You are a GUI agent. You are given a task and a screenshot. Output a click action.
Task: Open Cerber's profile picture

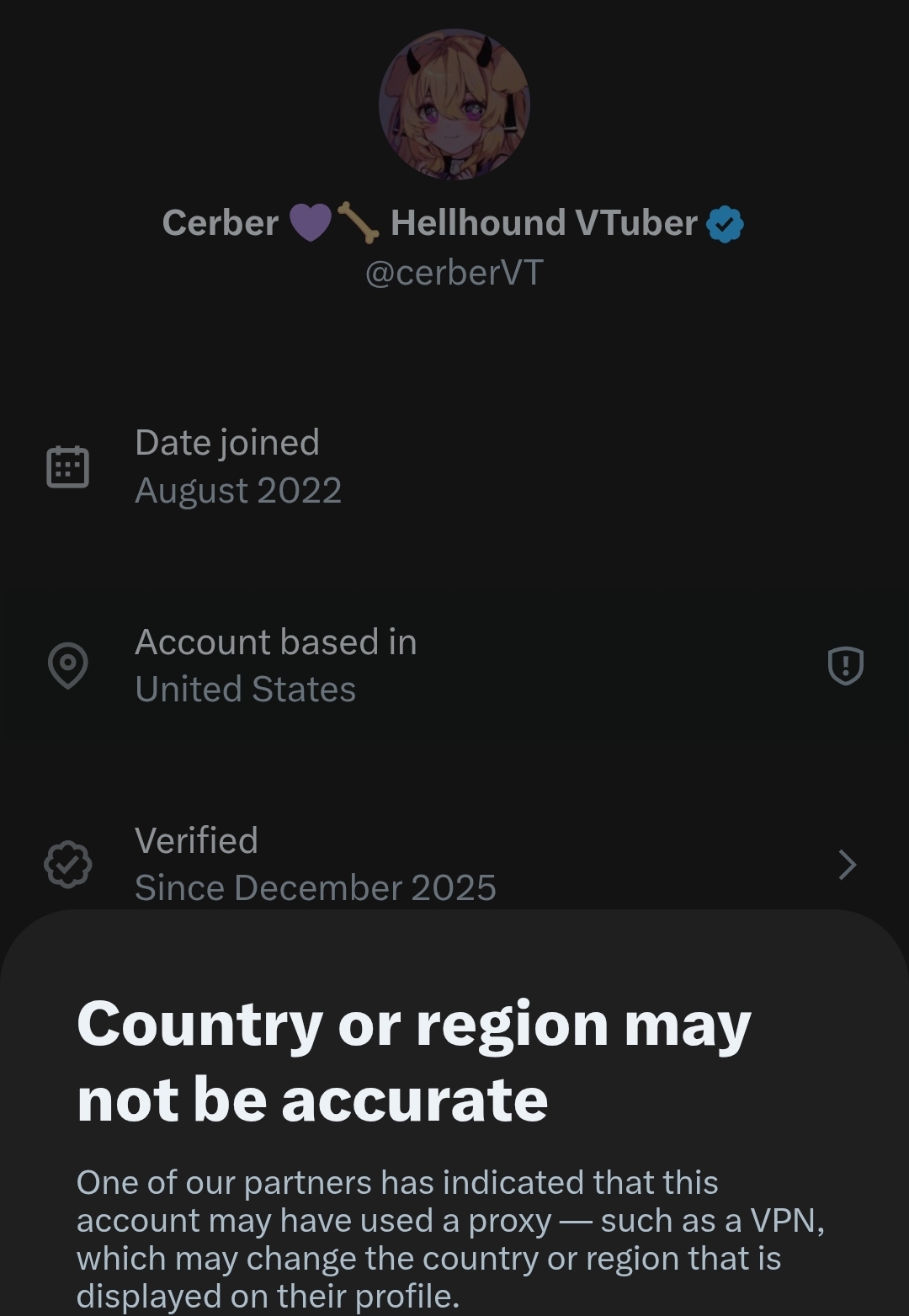coord(454,104)
